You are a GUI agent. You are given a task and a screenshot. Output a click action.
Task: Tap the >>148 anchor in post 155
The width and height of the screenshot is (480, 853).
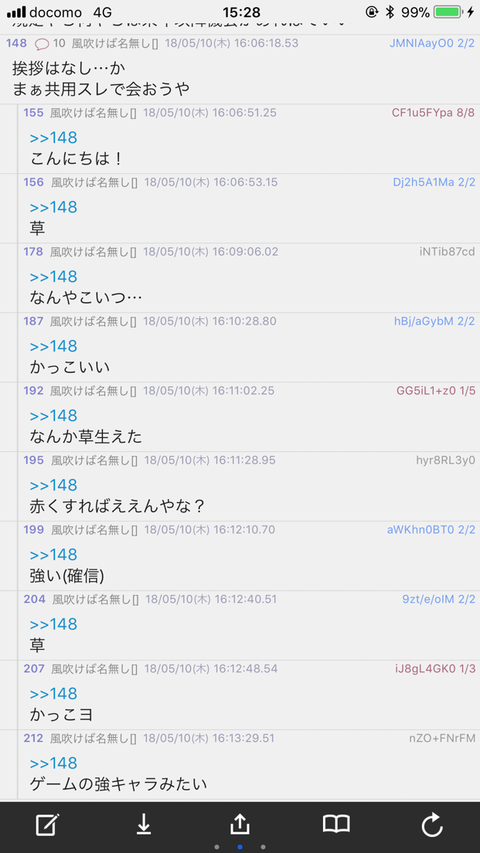tap(53, 138)
